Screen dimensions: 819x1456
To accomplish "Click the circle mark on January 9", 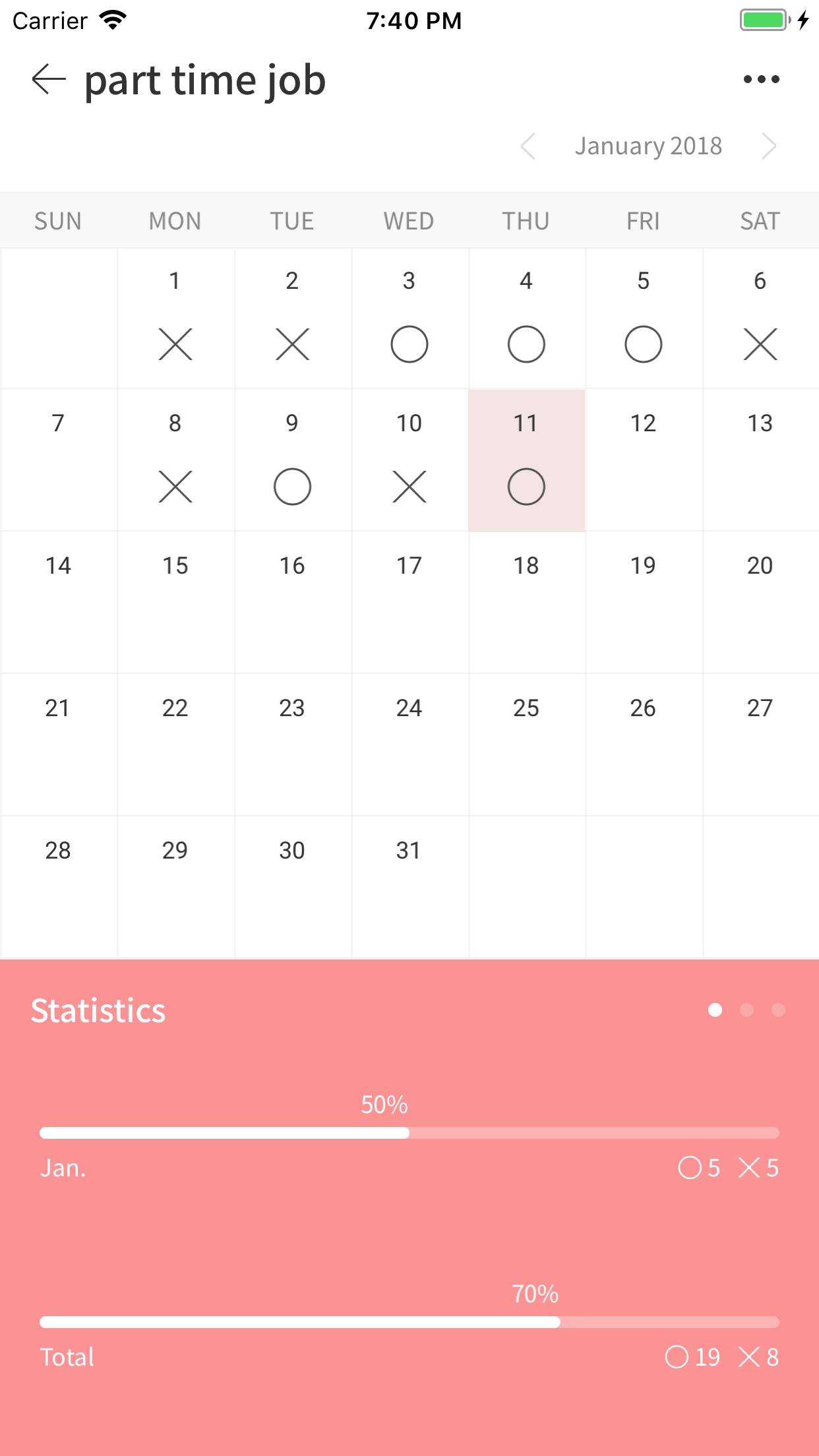I will tap(292, 486).
